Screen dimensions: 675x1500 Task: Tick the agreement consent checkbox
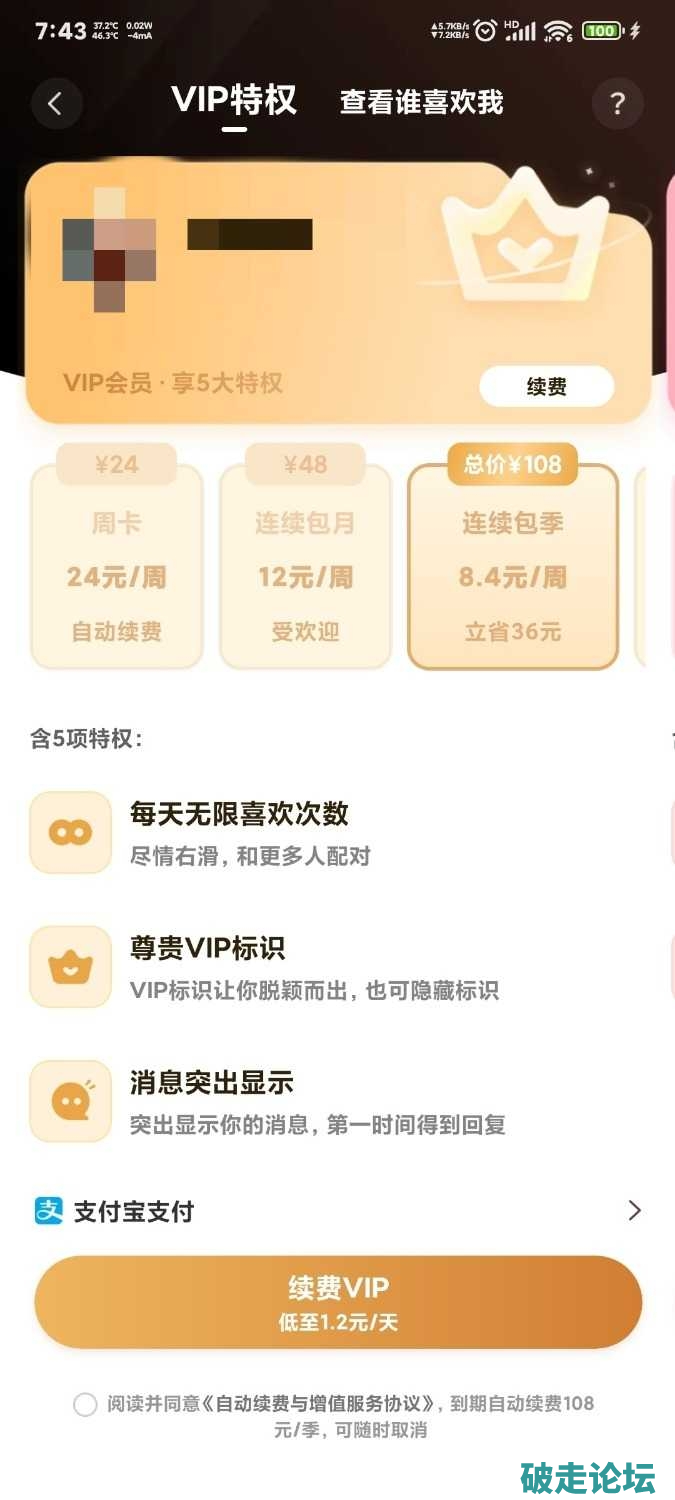(85, 1404)
